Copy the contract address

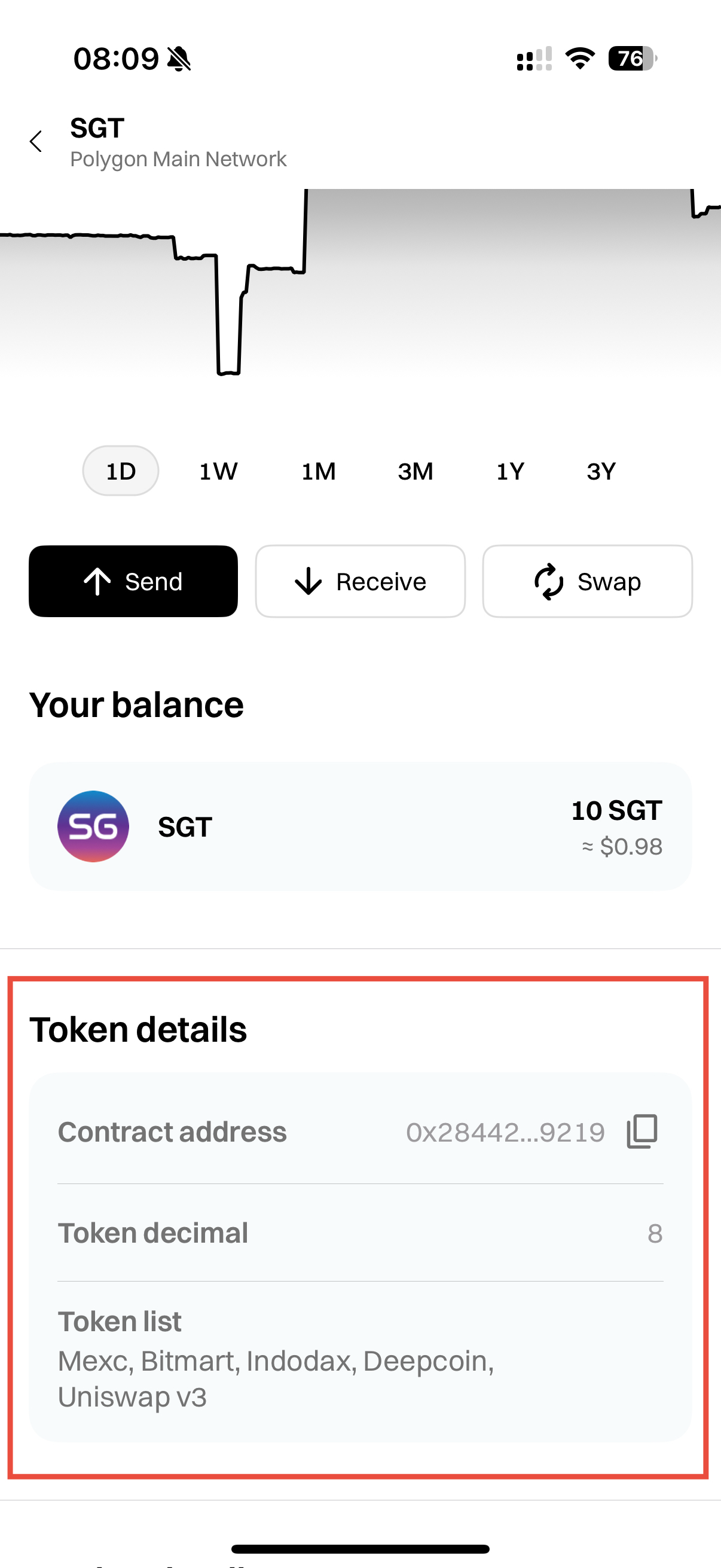pyautogui.click(x=643, y=1131)
